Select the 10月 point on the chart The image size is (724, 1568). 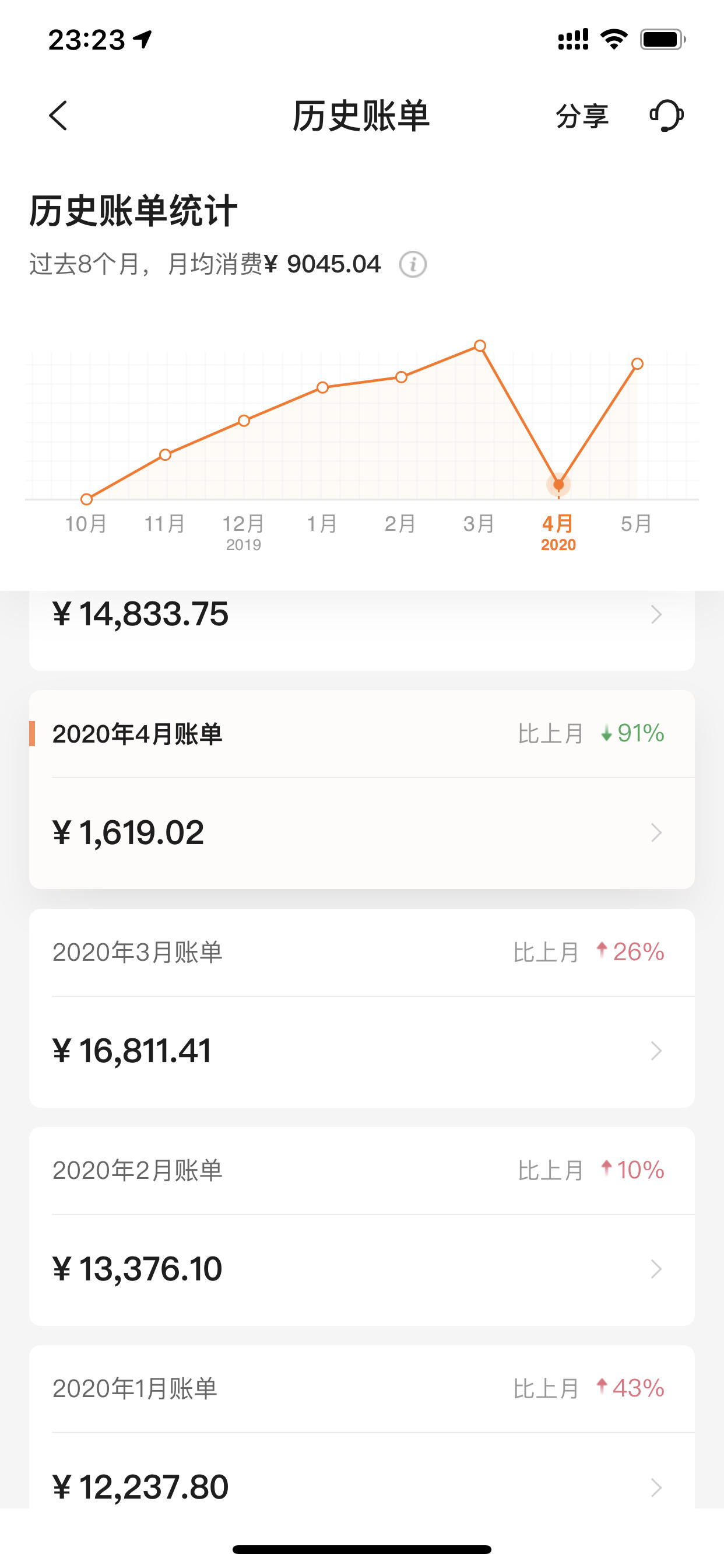(86, 499)
